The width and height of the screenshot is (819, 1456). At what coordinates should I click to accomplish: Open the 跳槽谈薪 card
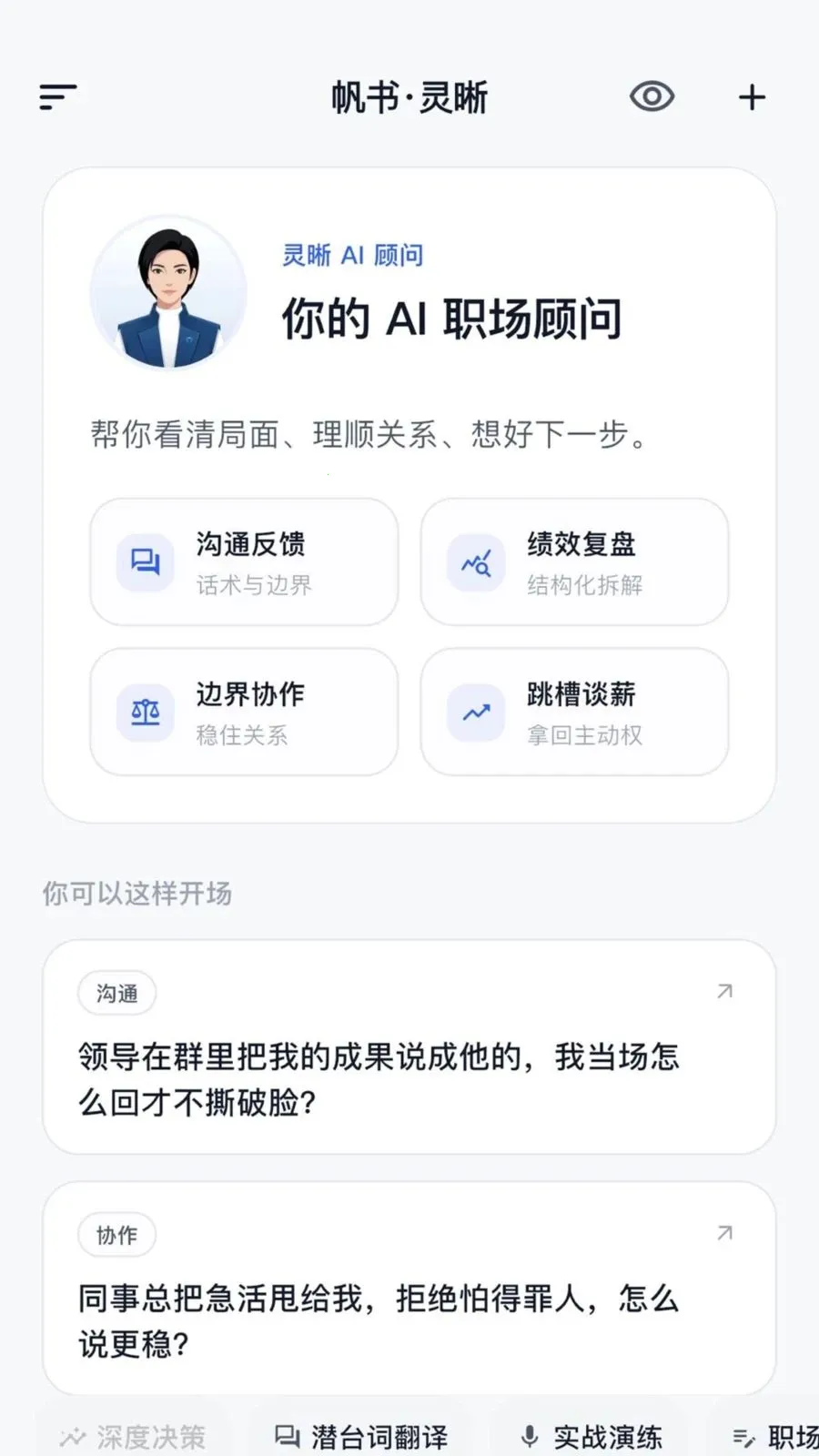click(x=574, y=713)
